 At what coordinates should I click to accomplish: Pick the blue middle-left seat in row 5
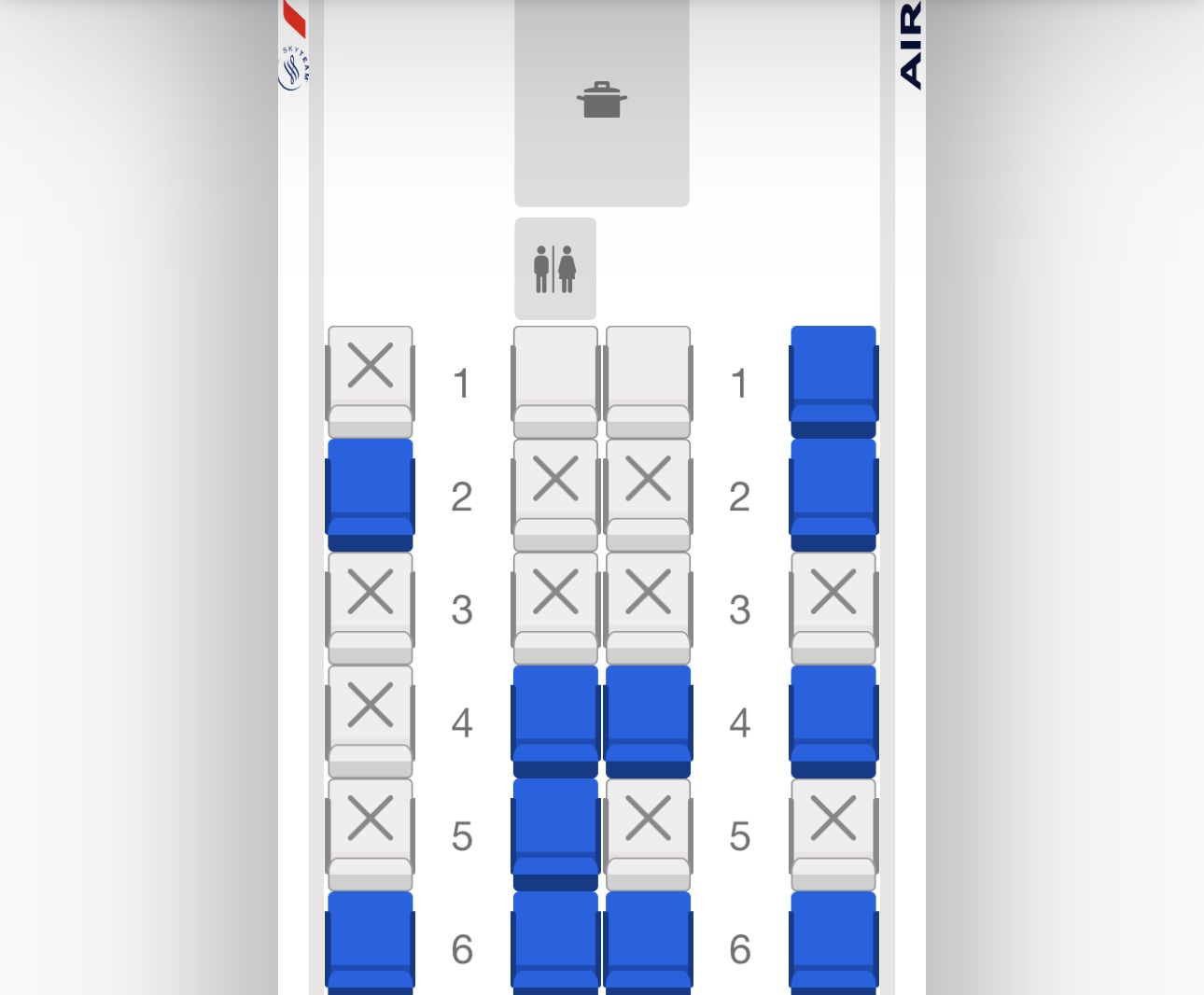(555, 831)
